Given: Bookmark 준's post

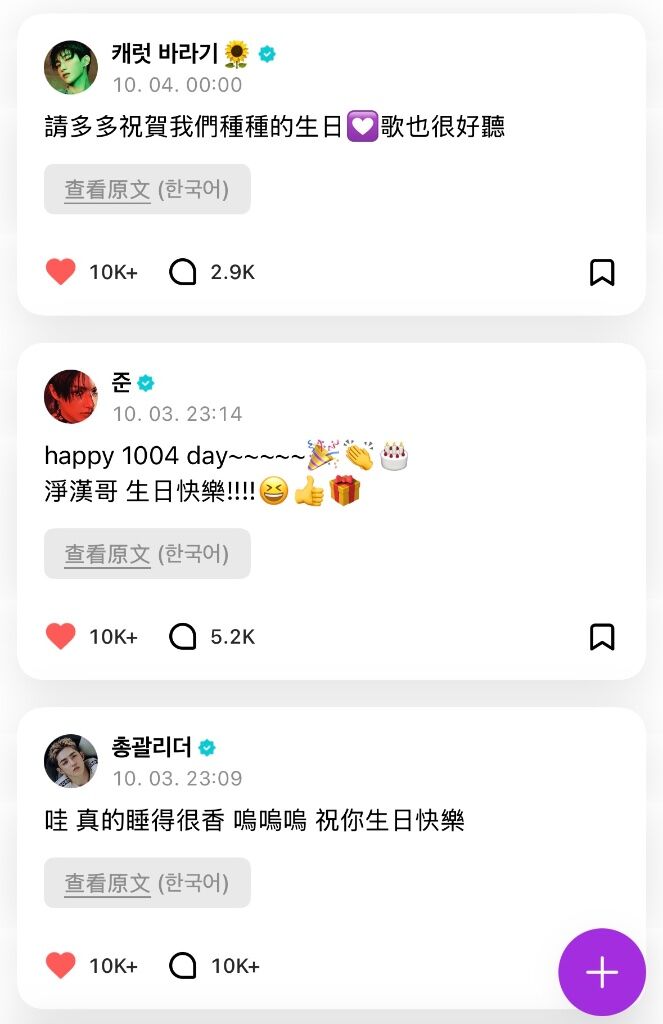Looking at the screenshot, I should click(x=601, y=637).
